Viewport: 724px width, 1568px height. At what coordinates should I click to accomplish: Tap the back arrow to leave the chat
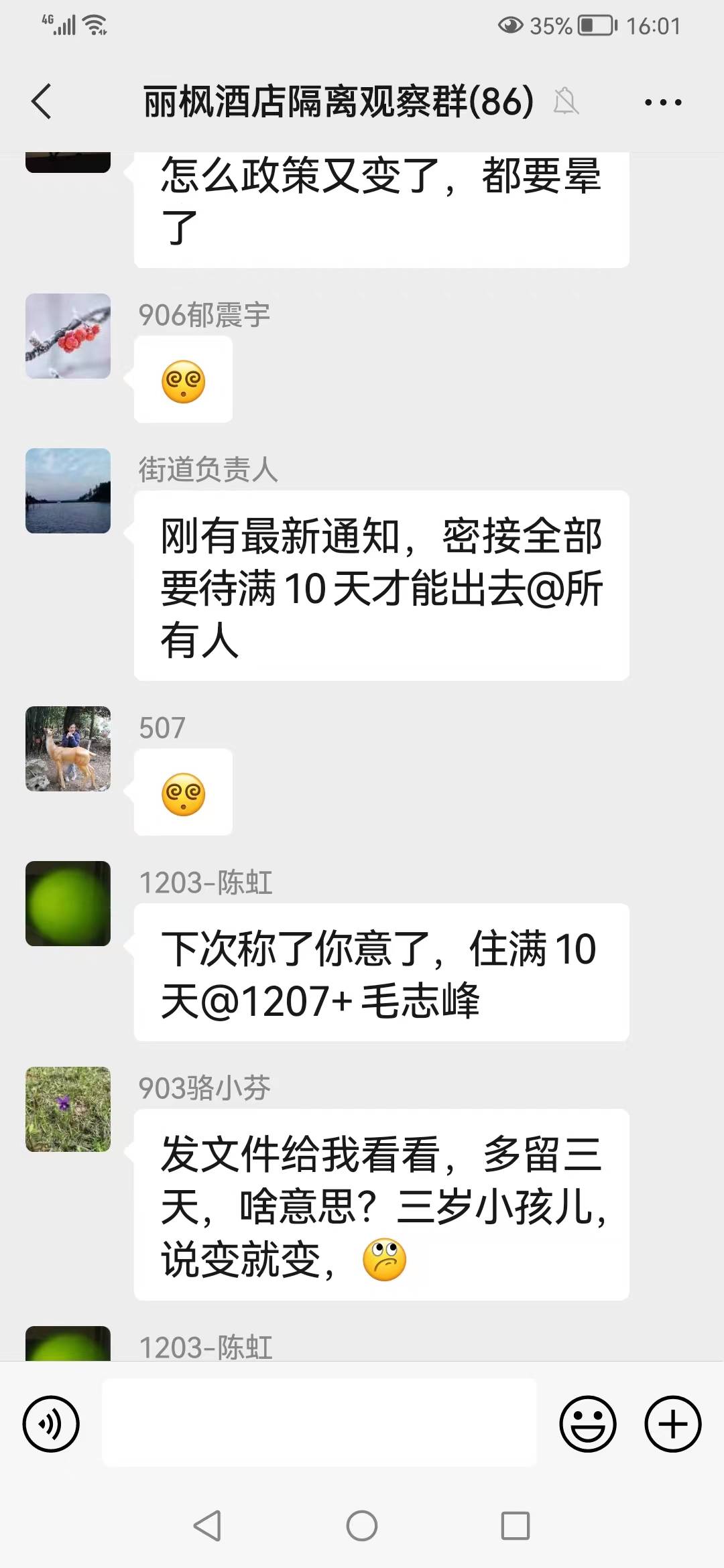[x=42, y=102]
